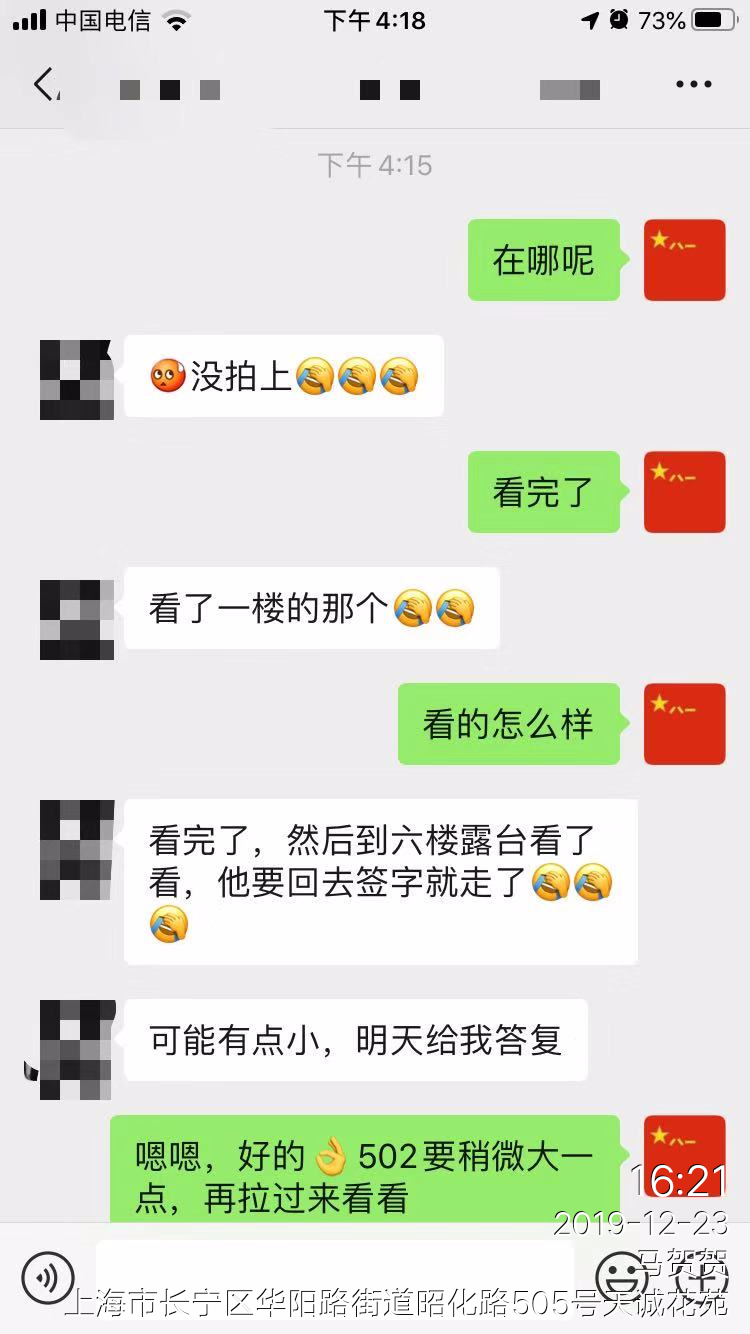This screenshot has width=750, height=1334.
Task: Switch to voice message input
Action: click(x=47, y=1277)
